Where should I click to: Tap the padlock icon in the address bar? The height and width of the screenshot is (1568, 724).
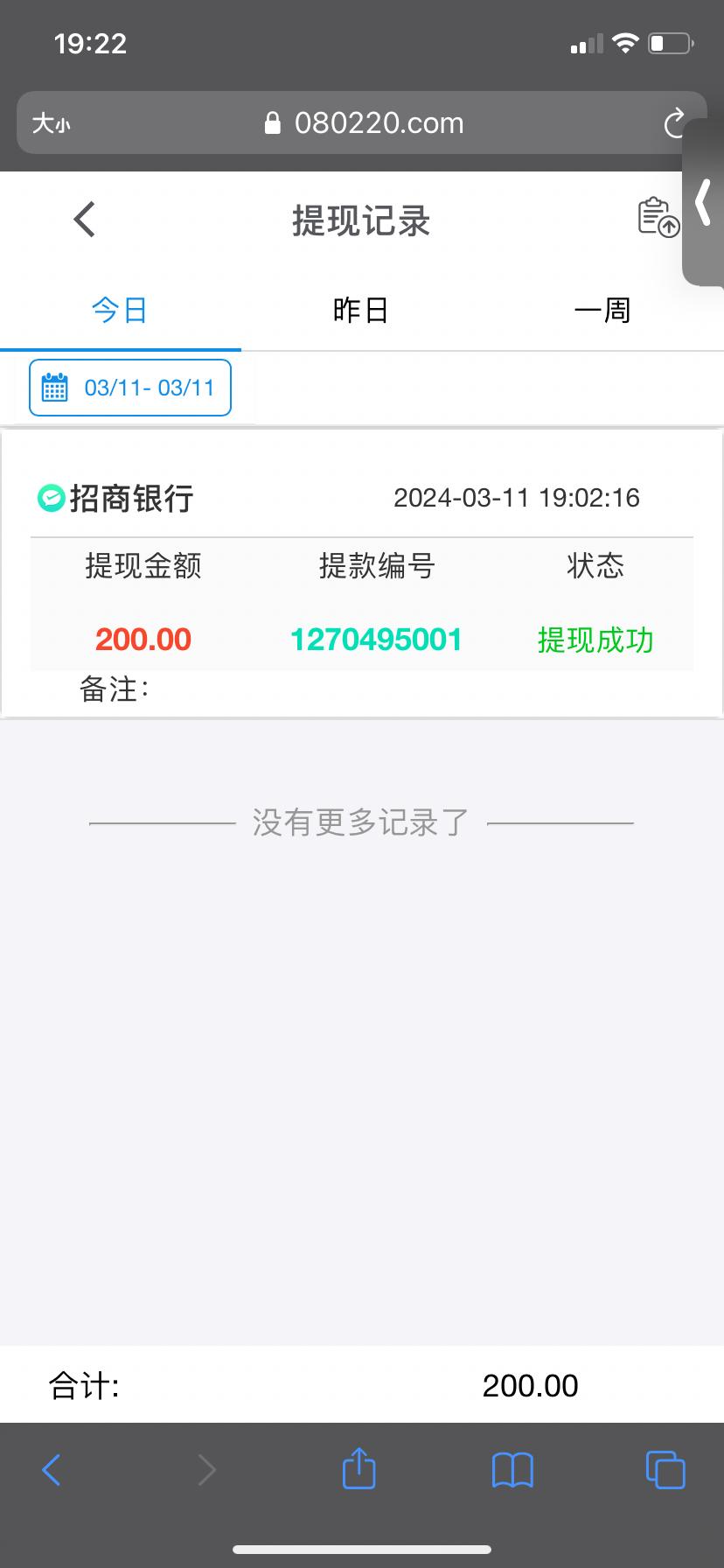pos(273,122)
